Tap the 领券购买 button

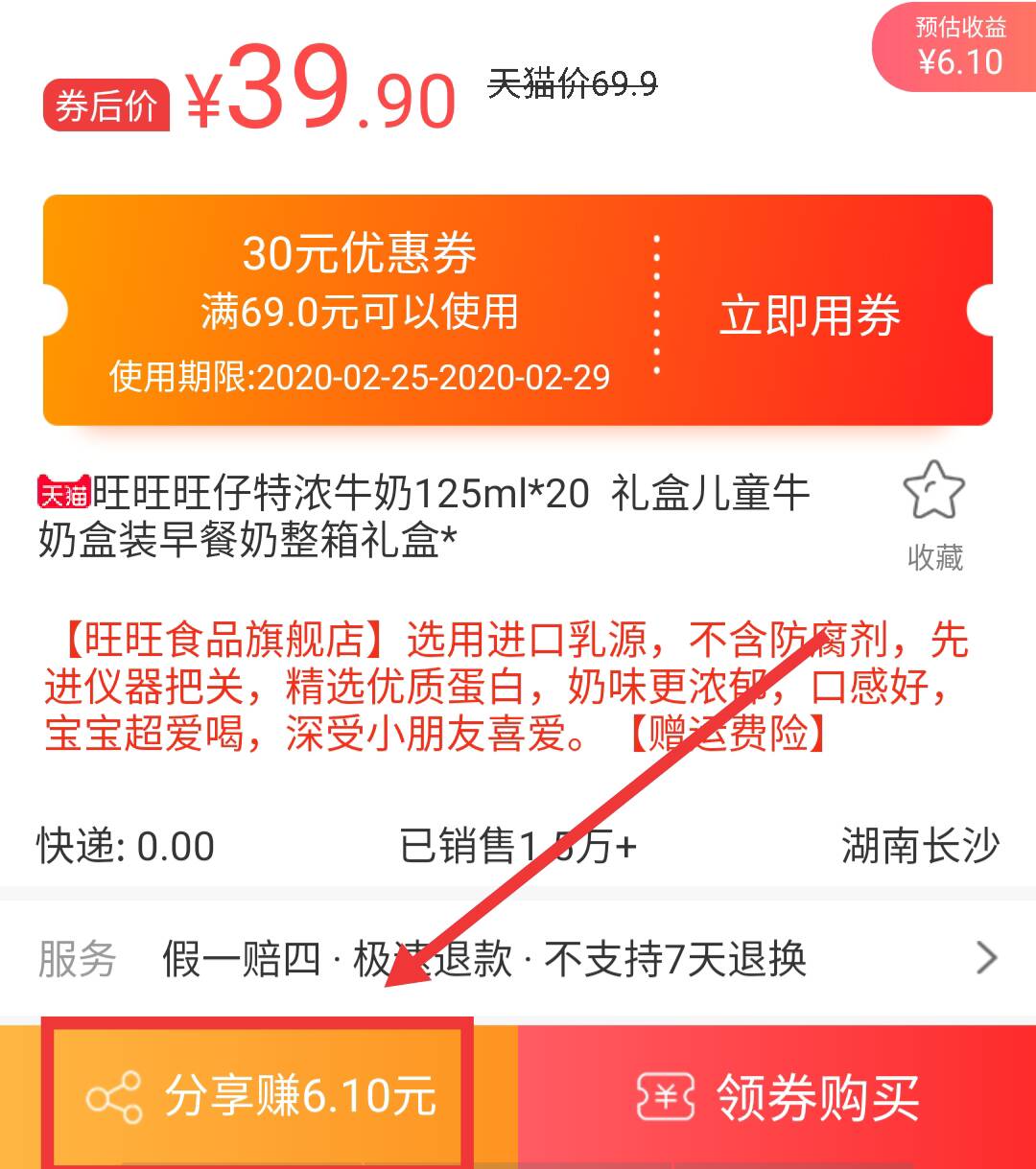[x=777, y=1096]
